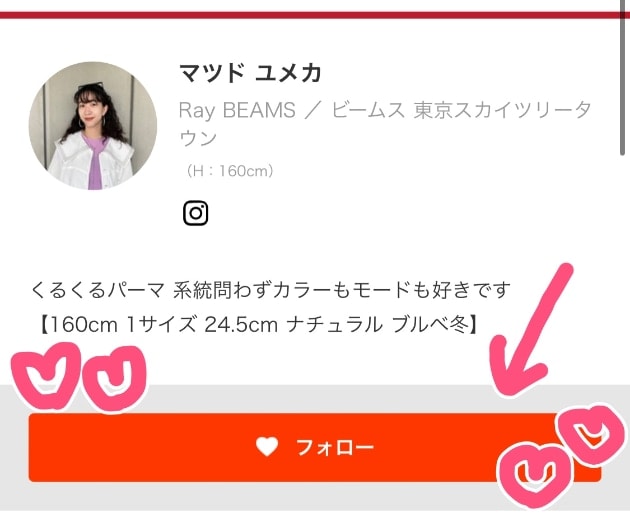Open the staff member's Instagram link

196,213
